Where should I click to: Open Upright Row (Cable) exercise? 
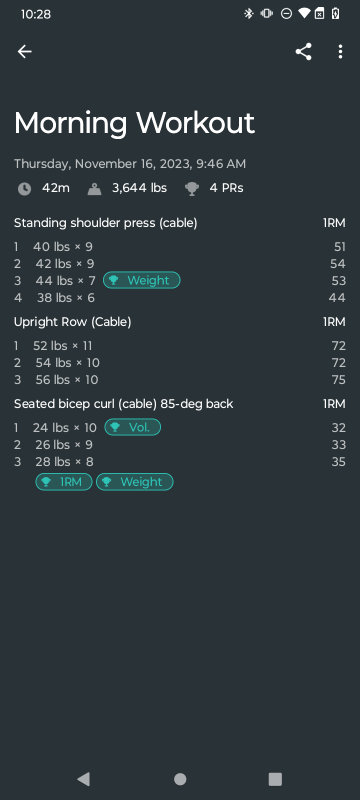tap(72, 322)
